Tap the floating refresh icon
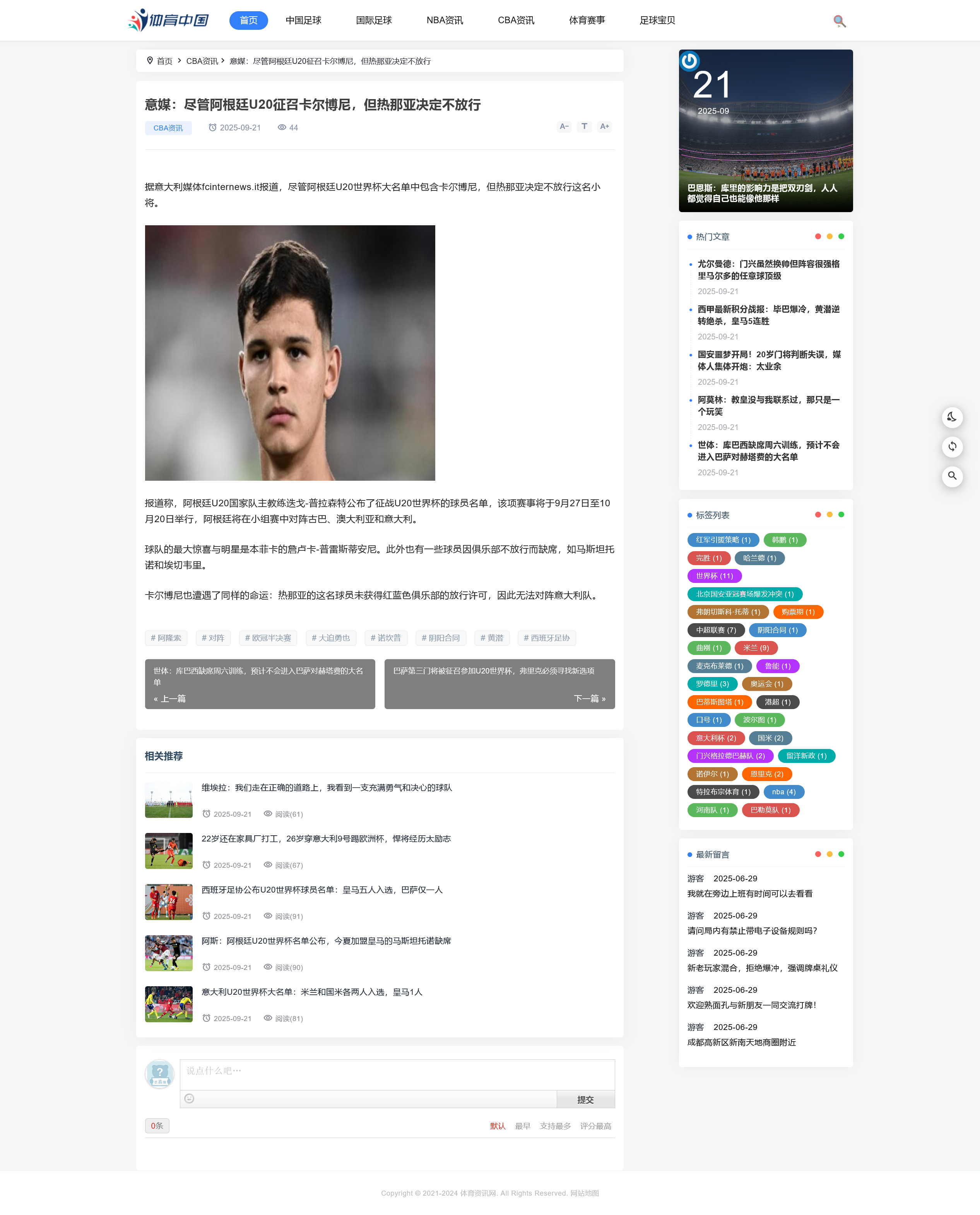This screenshot has height=1215, width=980. 952,447
